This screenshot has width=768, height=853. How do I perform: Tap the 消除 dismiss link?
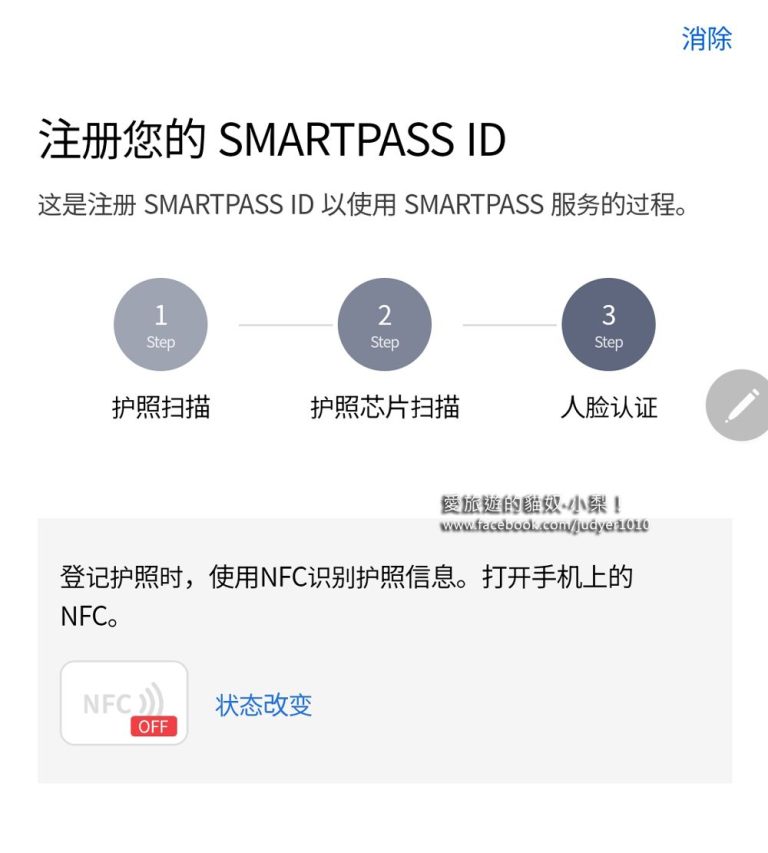(707, 37)
